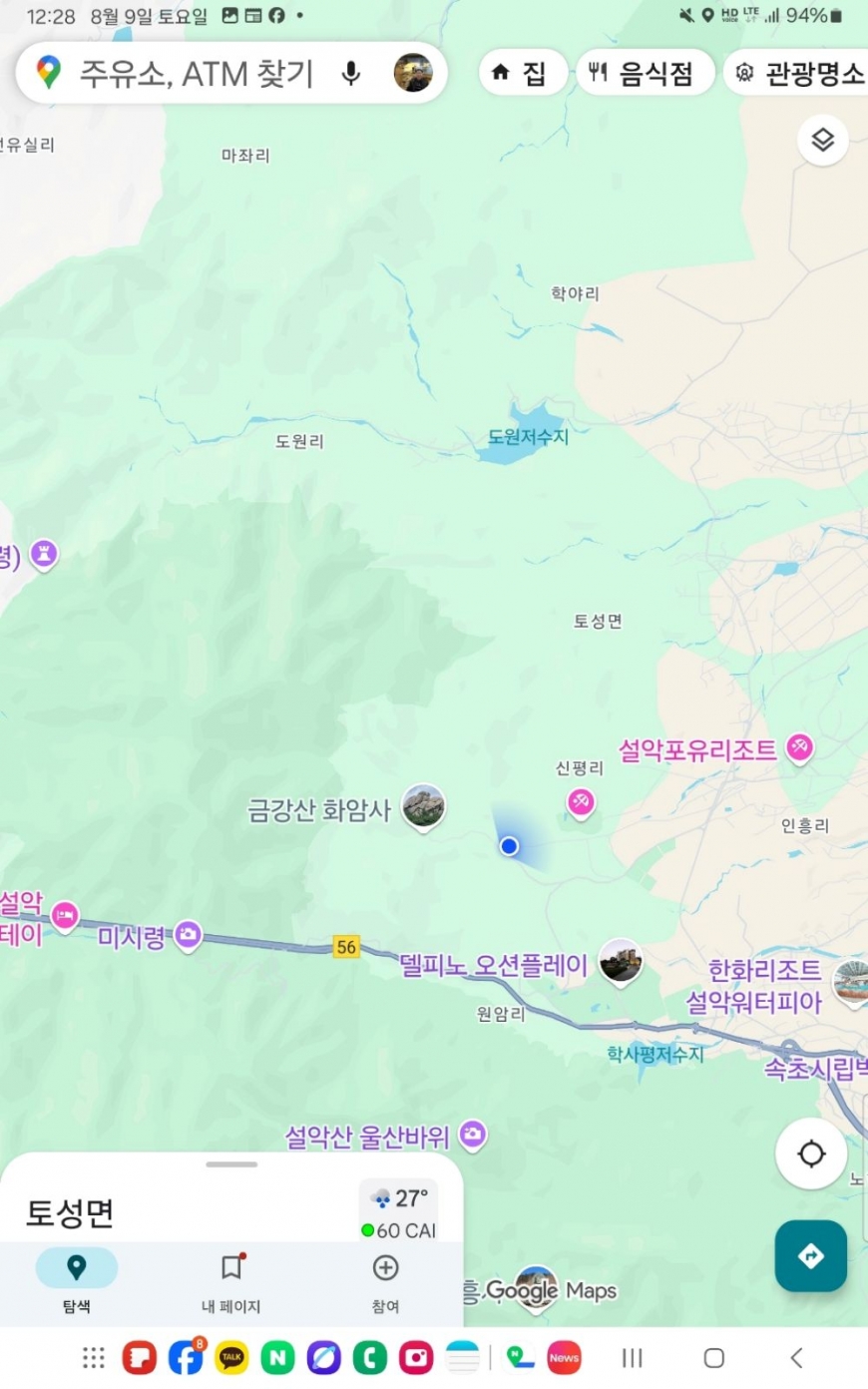Open directions with the teal arrow button
Screen dimensions: 868x1389
(x=810, y=1255)
